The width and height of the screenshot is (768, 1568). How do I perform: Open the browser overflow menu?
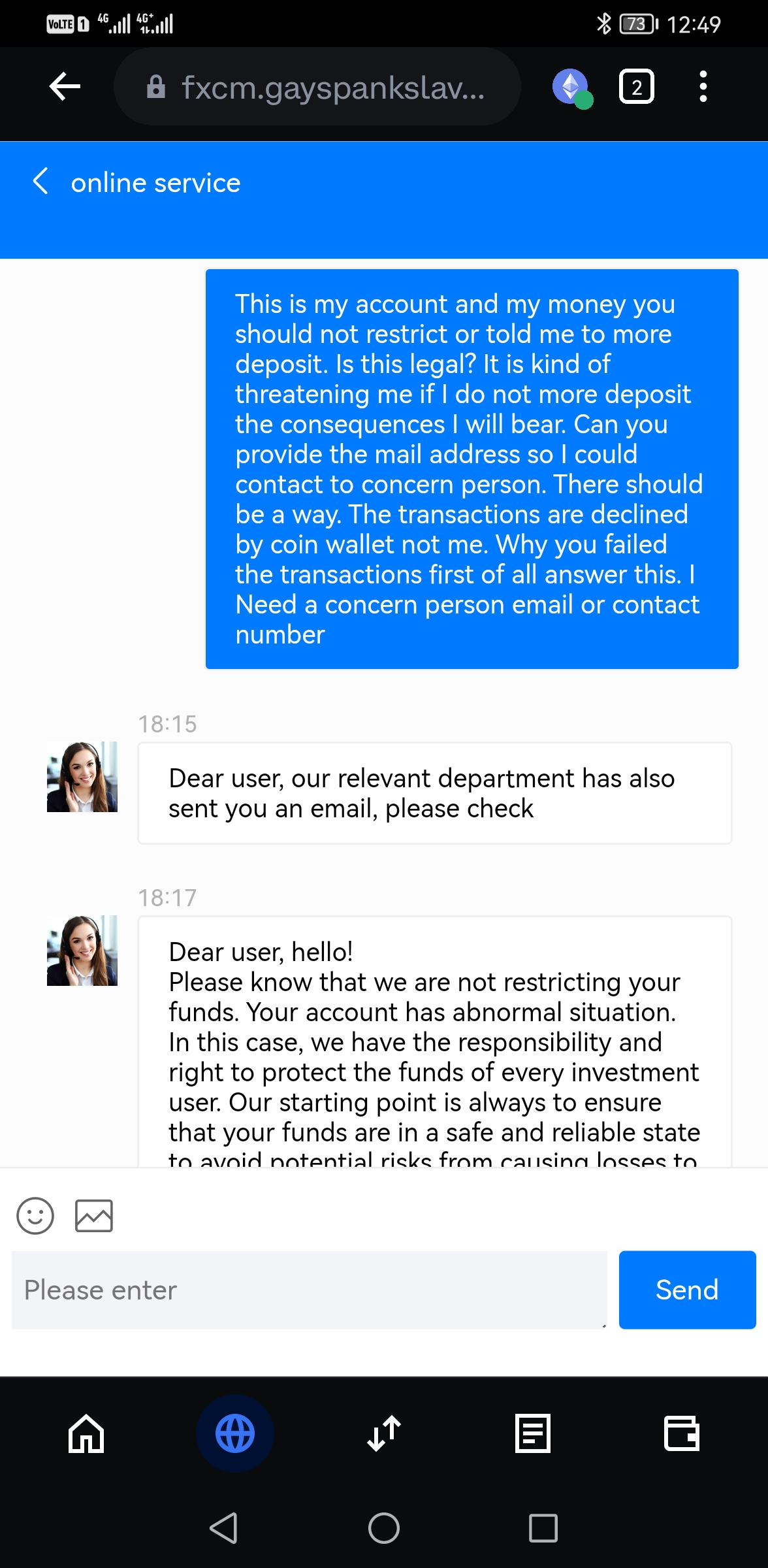click(x=703, y=87)
